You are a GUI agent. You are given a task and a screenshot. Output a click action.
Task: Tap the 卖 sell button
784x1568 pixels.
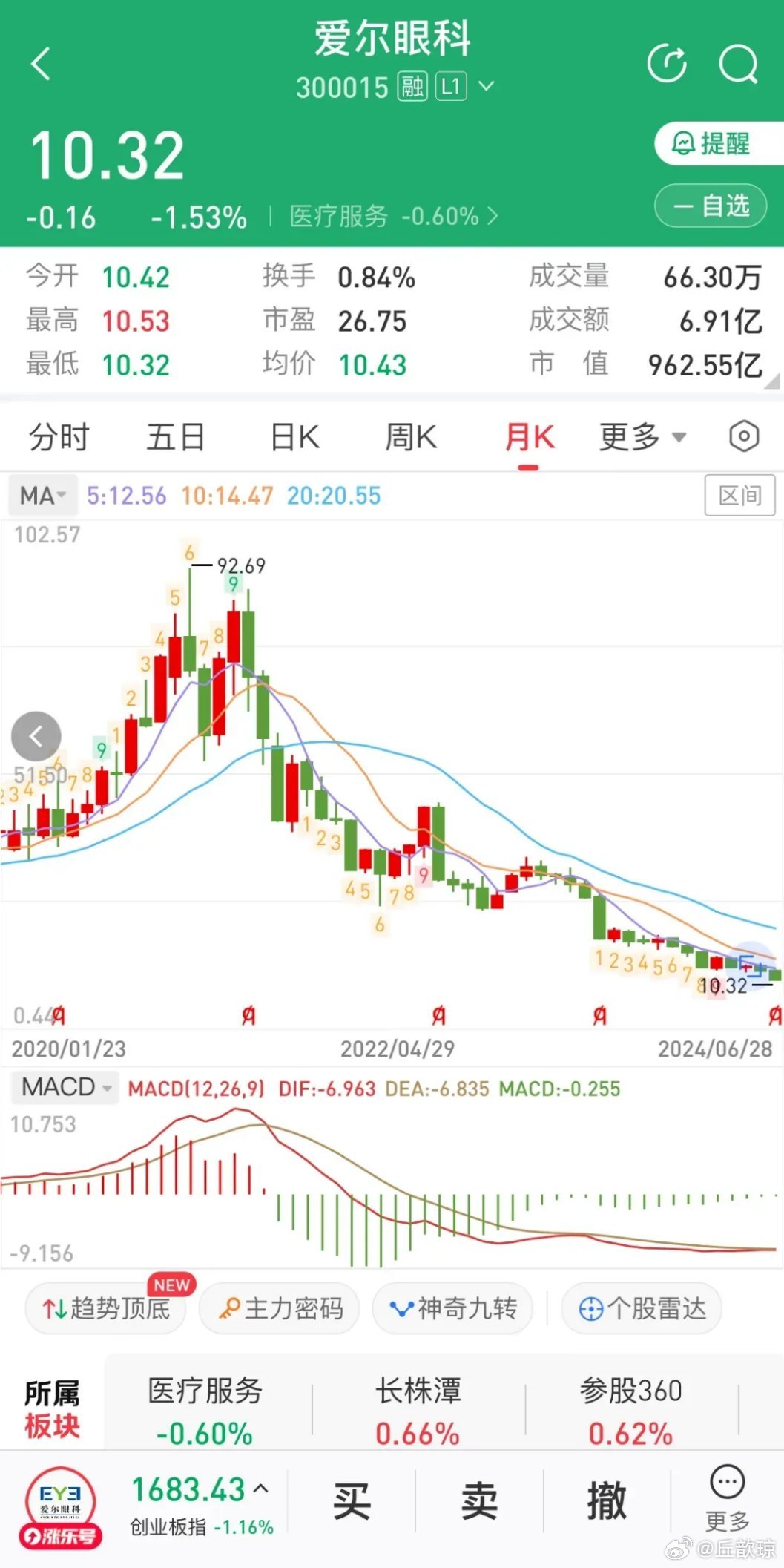479,1500
